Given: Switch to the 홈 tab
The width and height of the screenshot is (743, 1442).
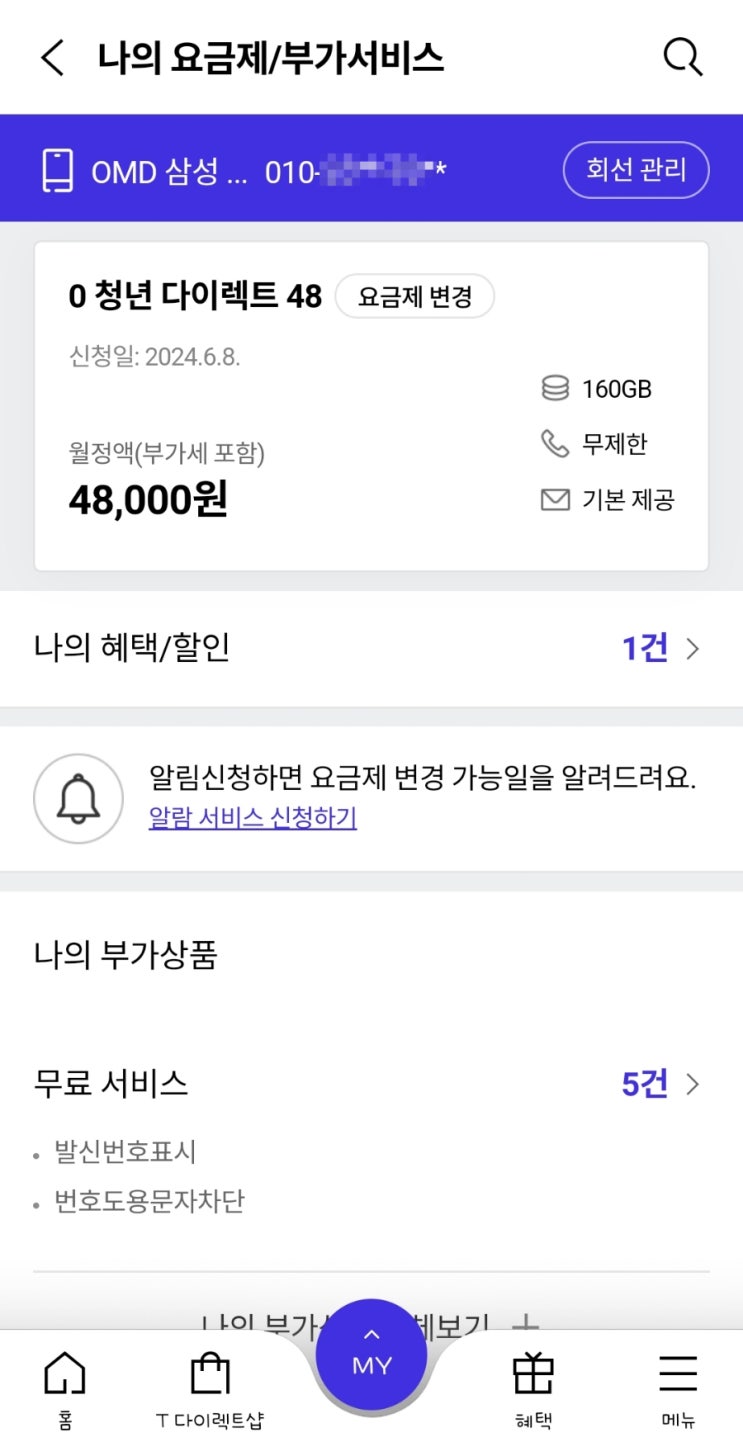Looking at the screenshot, I should tap(65, 1389).
